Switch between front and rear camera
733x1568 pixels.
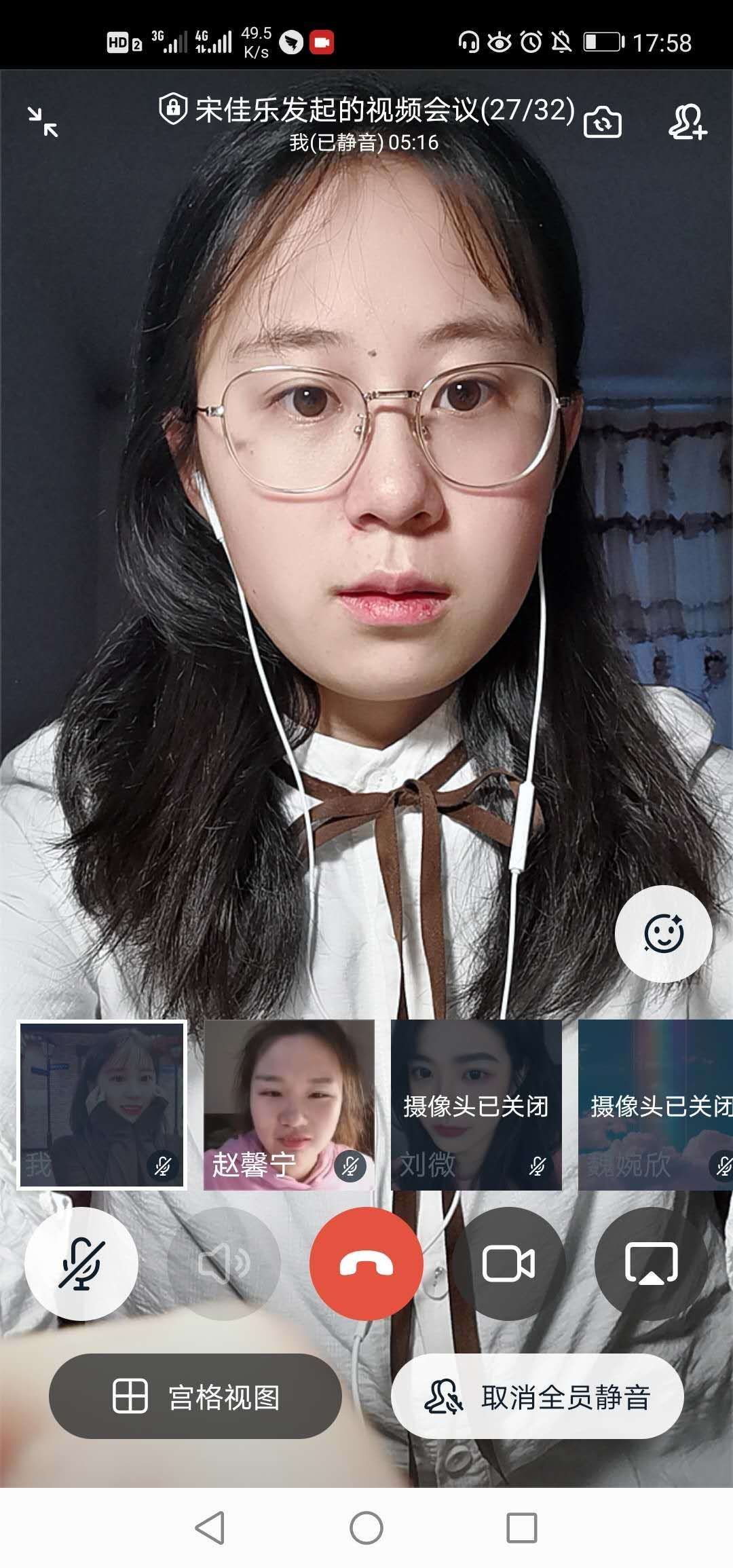602,123
